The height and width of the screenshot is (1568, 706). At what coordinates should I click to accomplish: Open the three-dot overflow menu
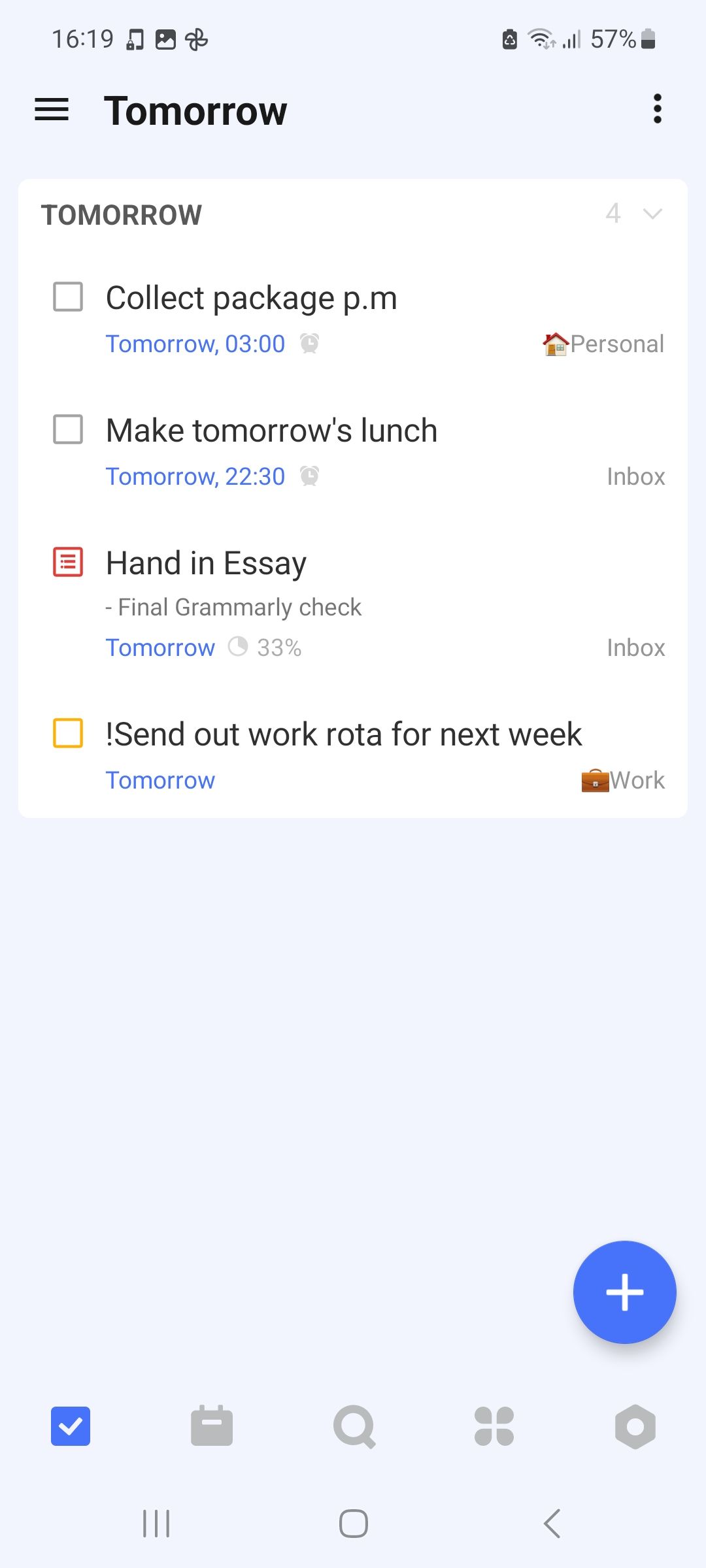tap(657, 108)
